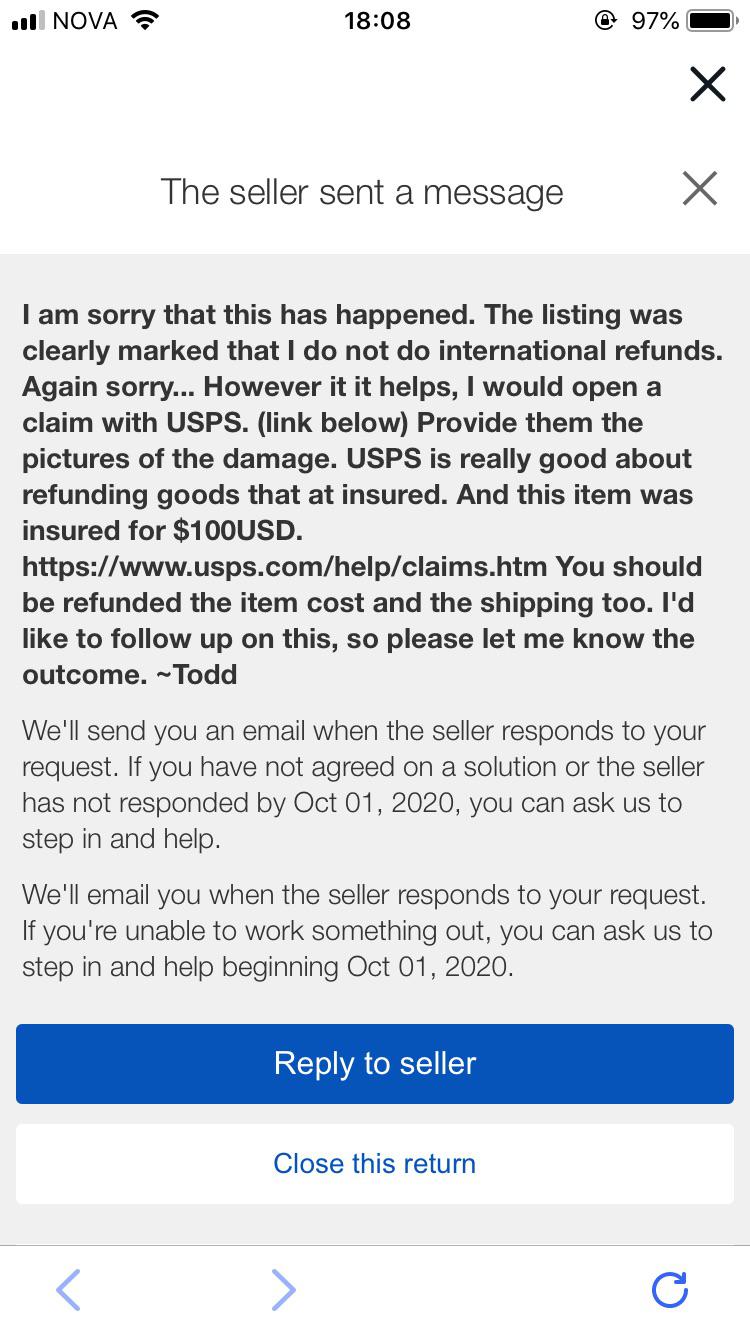Tap the heading The seller sent a message
Image resolution: width=750 pixels, height=1334 pixels.
[363, 191]
